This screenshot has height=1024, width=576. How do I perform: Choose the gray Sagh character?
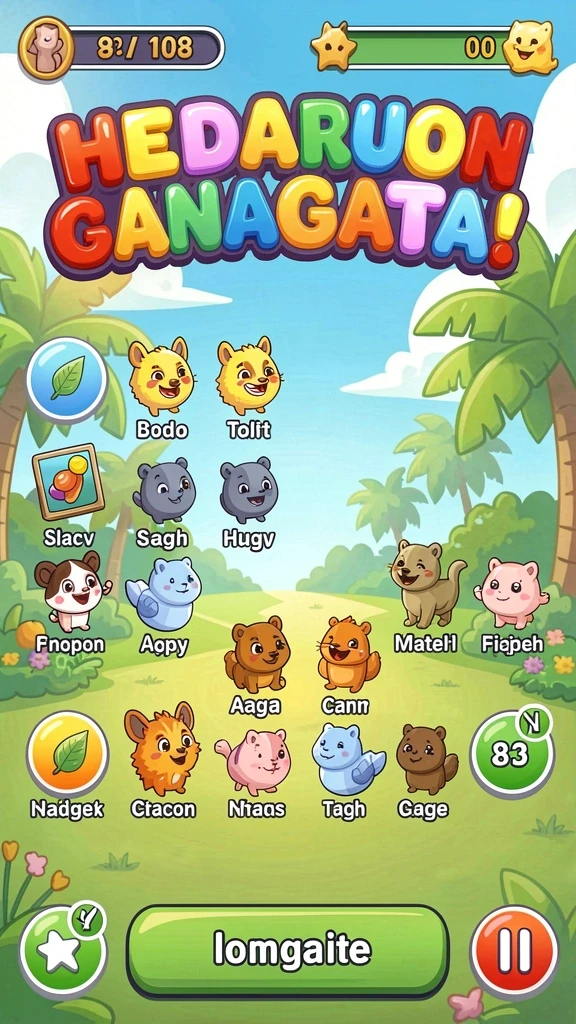click(165, 490)
